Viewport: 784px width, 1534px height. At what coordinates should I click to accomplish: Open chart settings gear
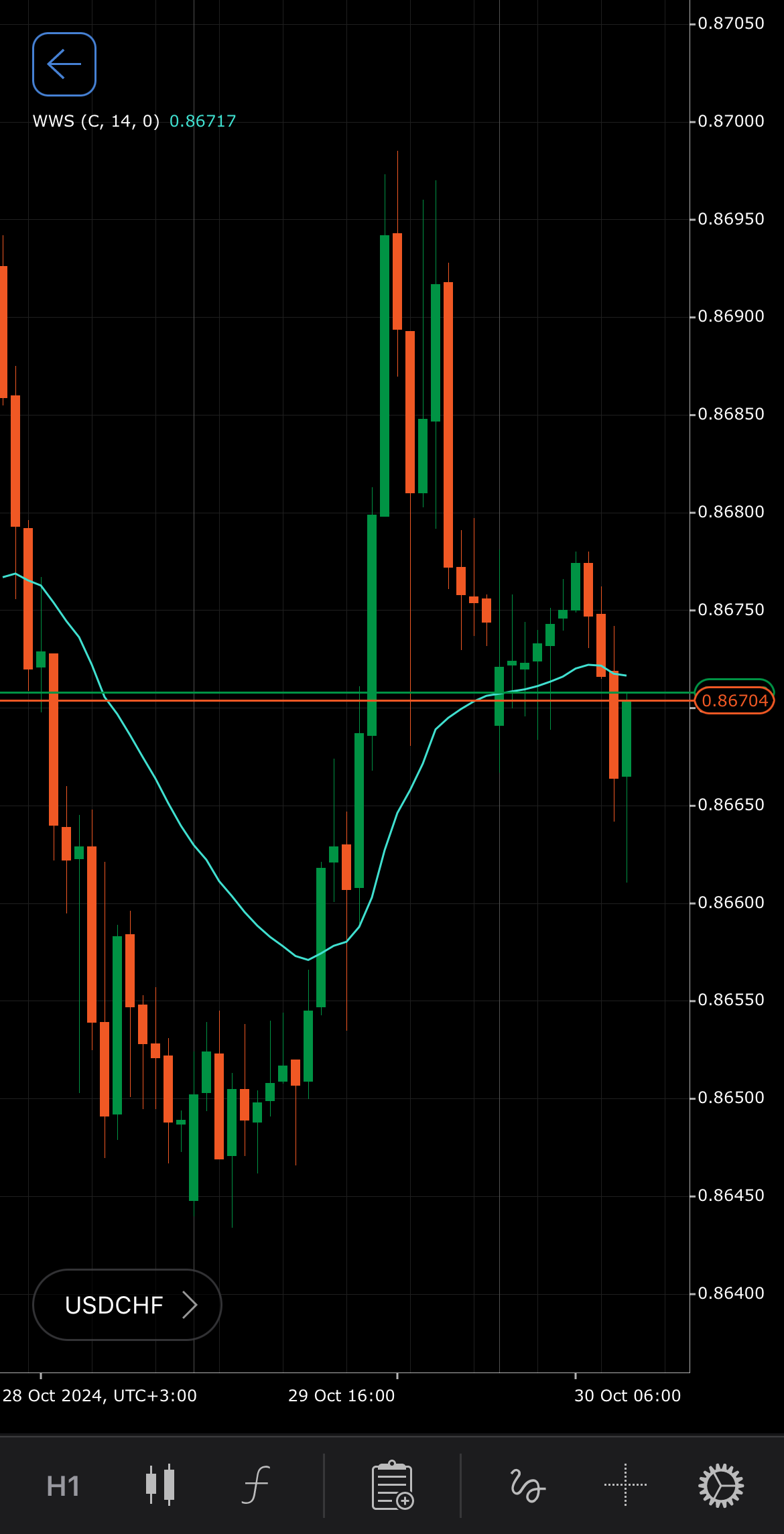pos(721,1486)
